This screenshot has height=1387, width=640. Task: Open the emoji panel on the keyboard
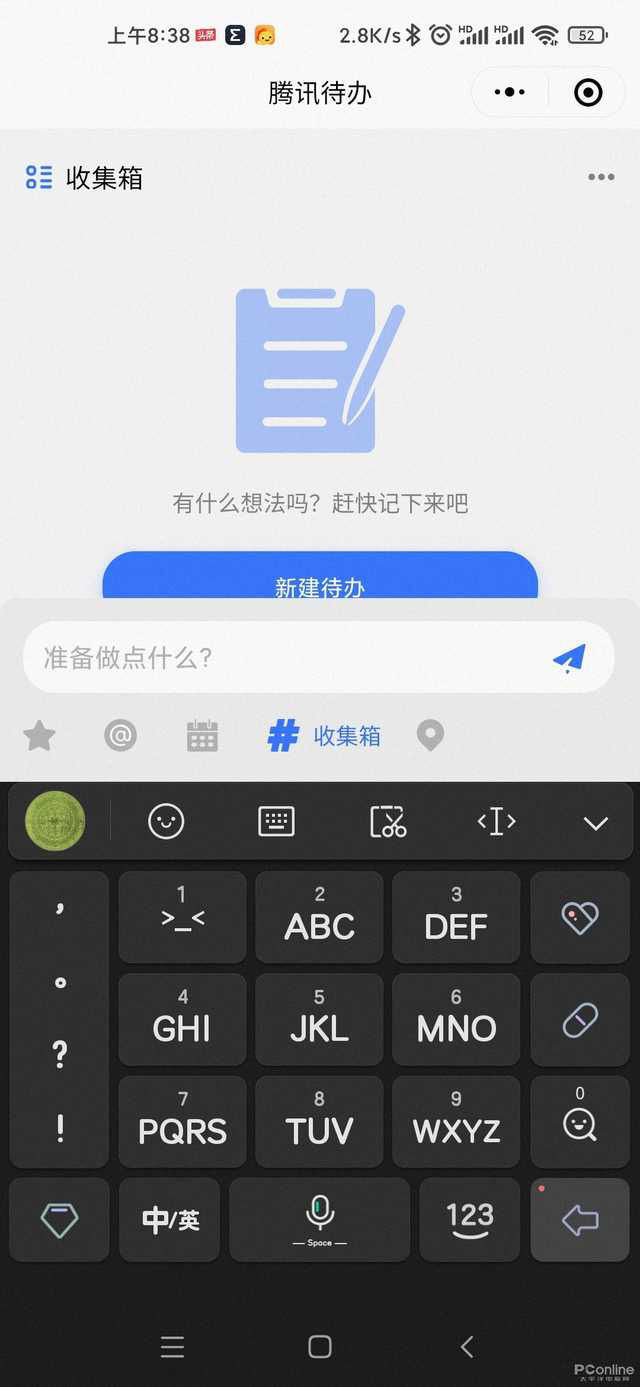166,822
